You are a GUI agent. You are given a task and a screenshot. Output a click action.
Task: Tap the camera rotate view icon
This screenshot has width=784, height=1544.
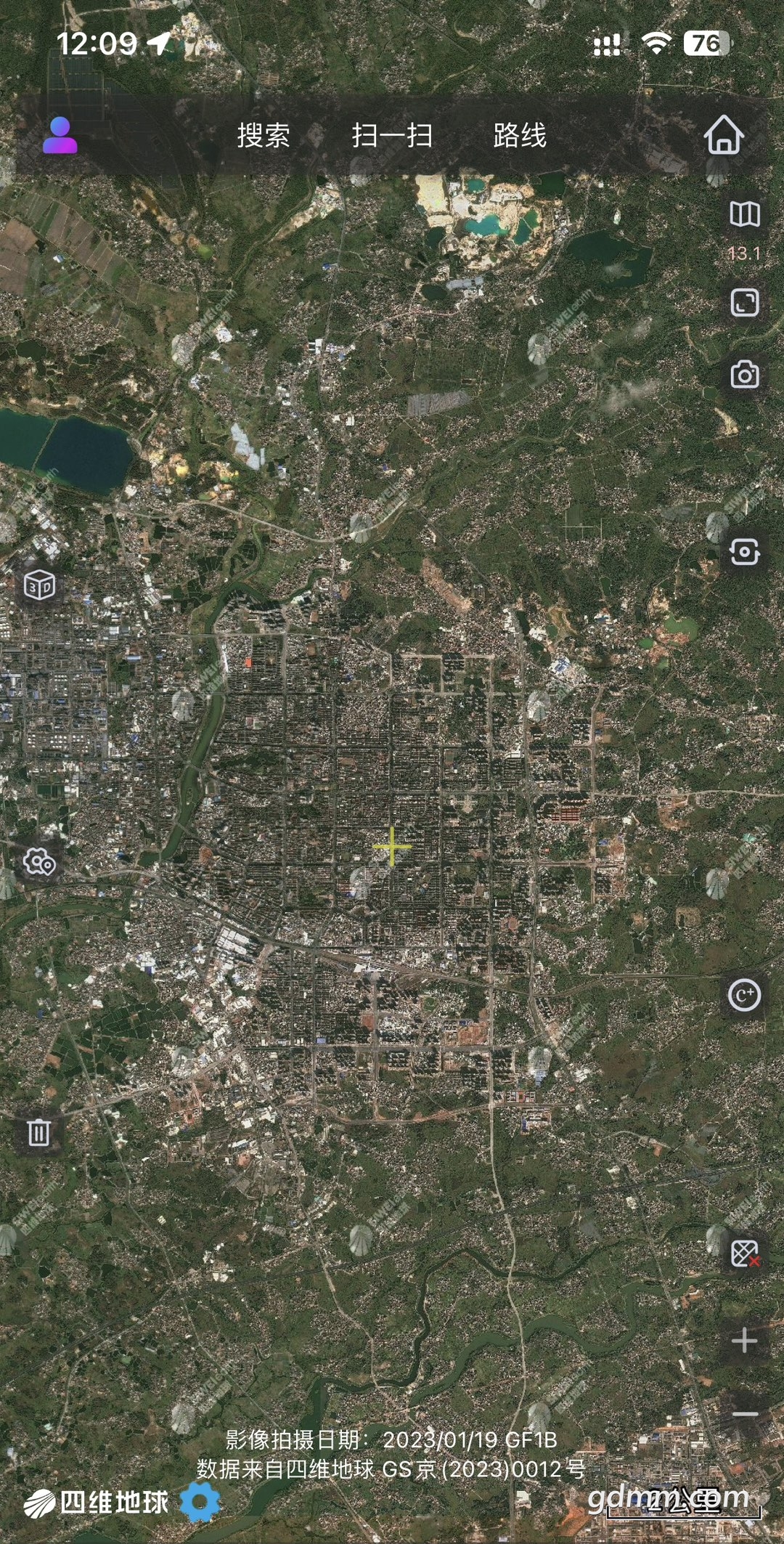click(745, 552)
